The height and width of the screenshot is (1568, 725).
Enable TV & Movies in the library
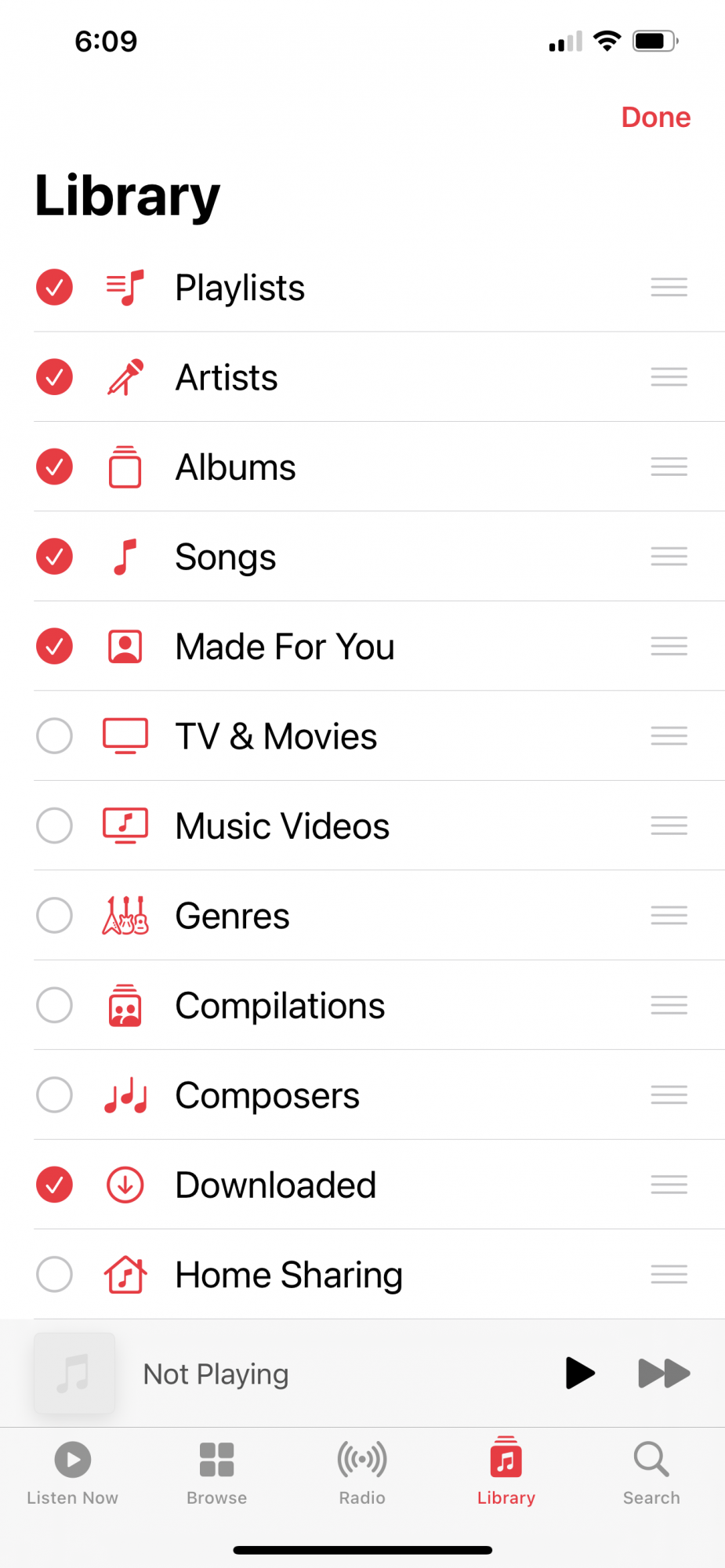[55, 736]
